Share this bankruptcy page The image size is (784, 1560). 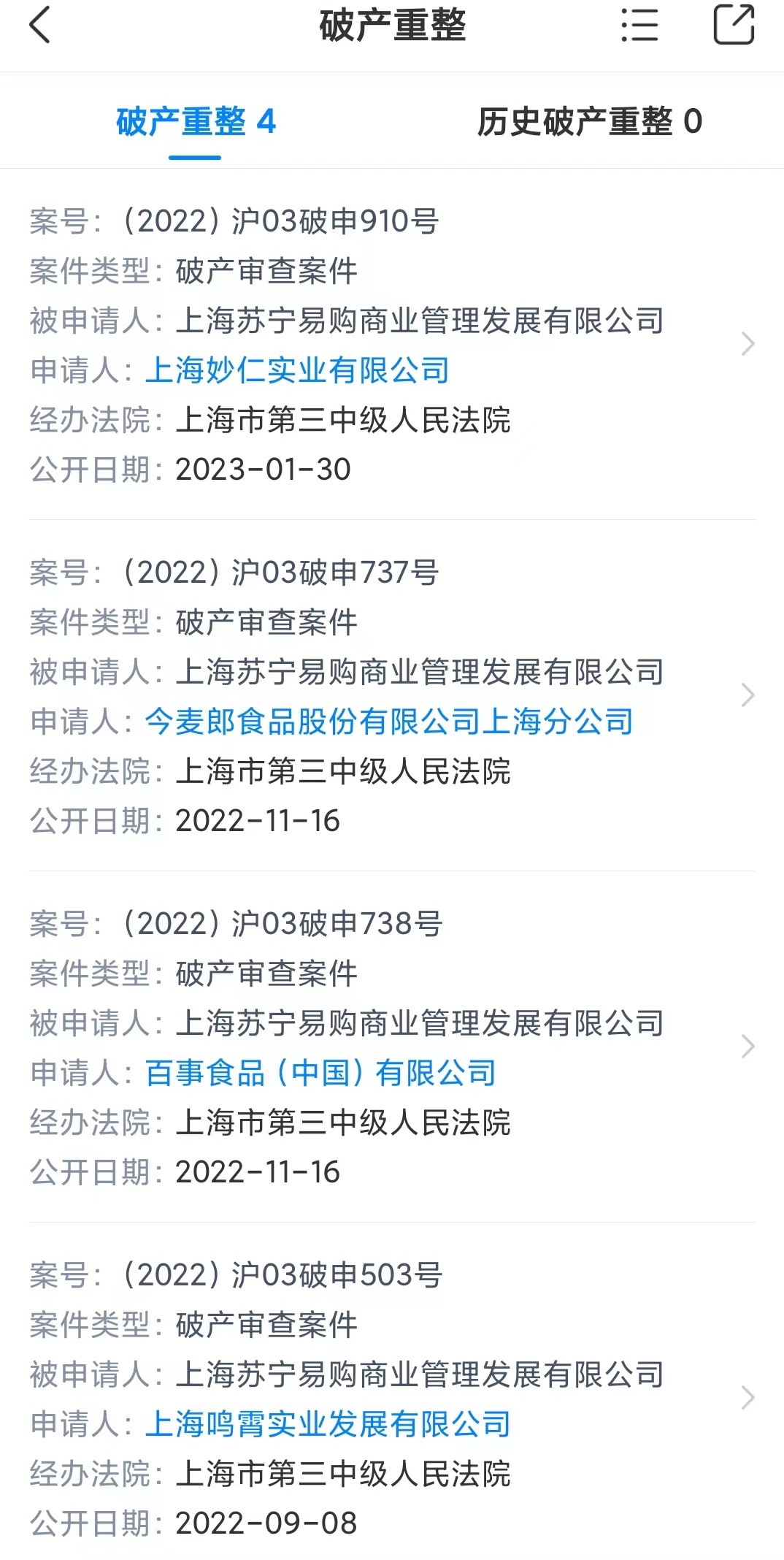(733, 26)
